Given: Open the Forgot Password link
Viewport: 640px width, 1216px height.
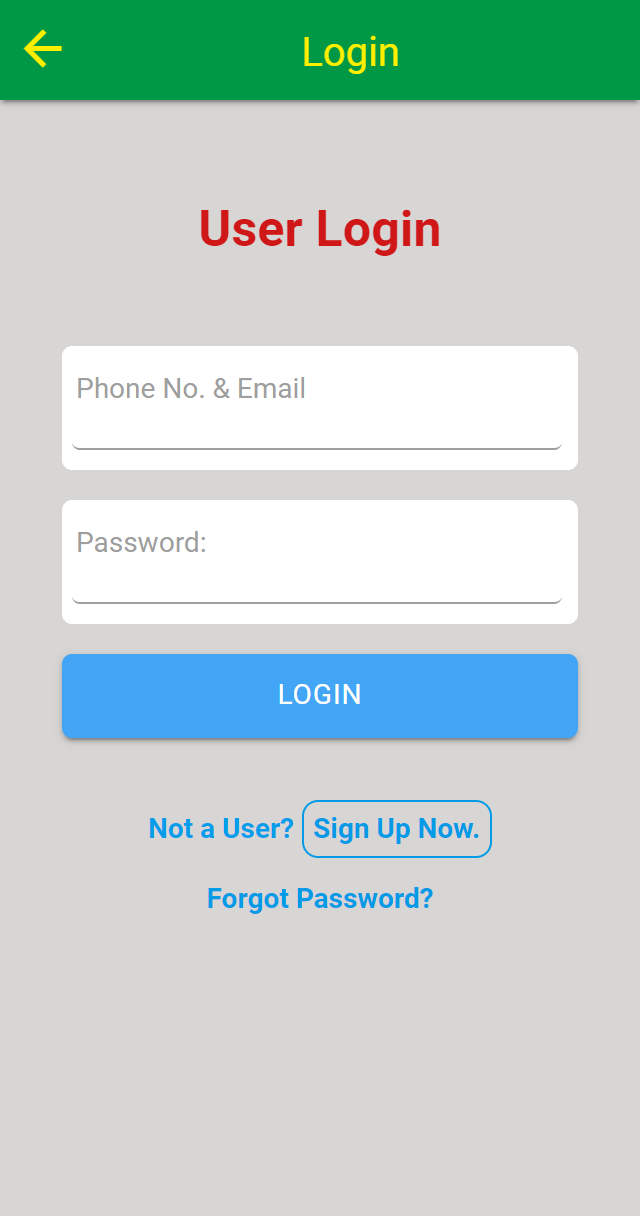Looking at the screenshot, I should 320,899.
